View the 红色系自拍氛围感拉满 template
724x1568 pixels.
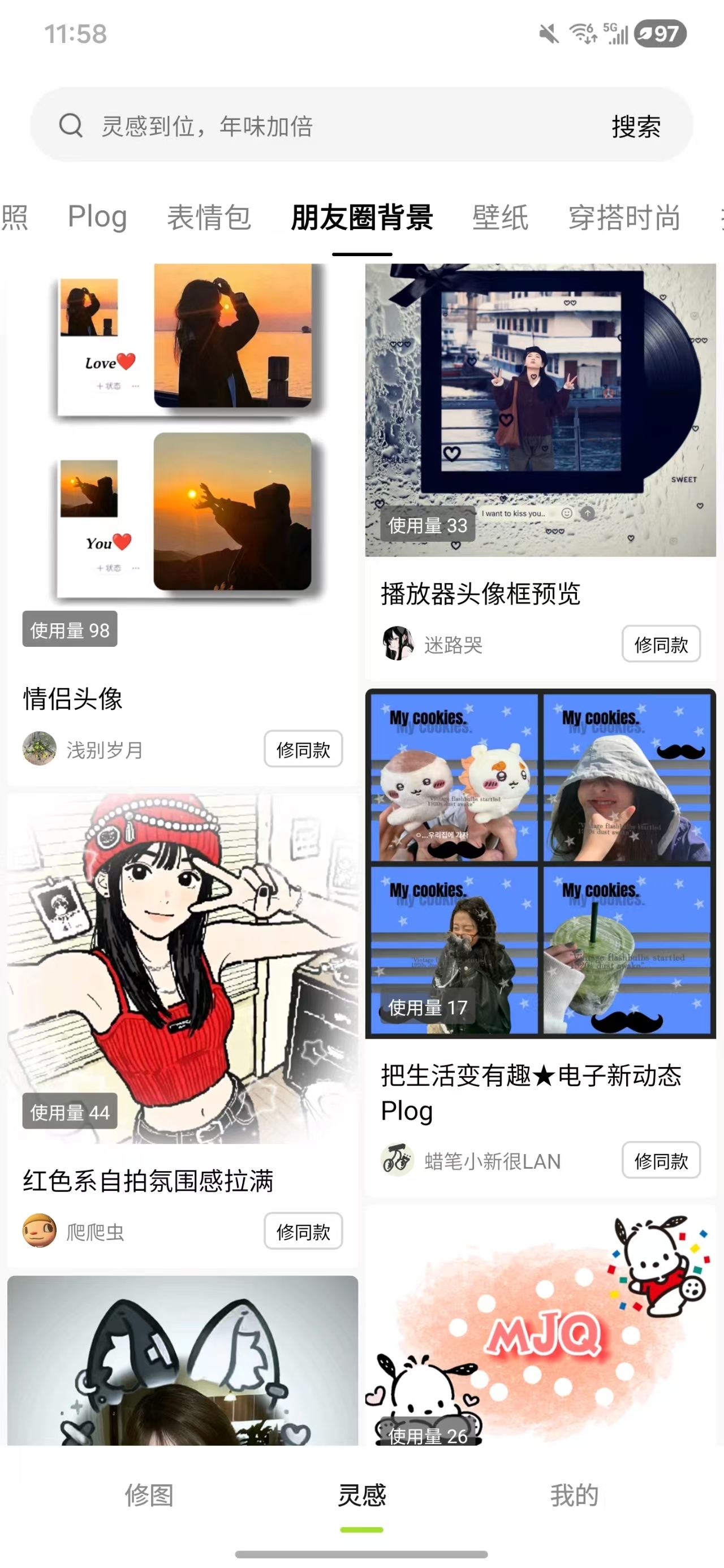click(183, 968)
